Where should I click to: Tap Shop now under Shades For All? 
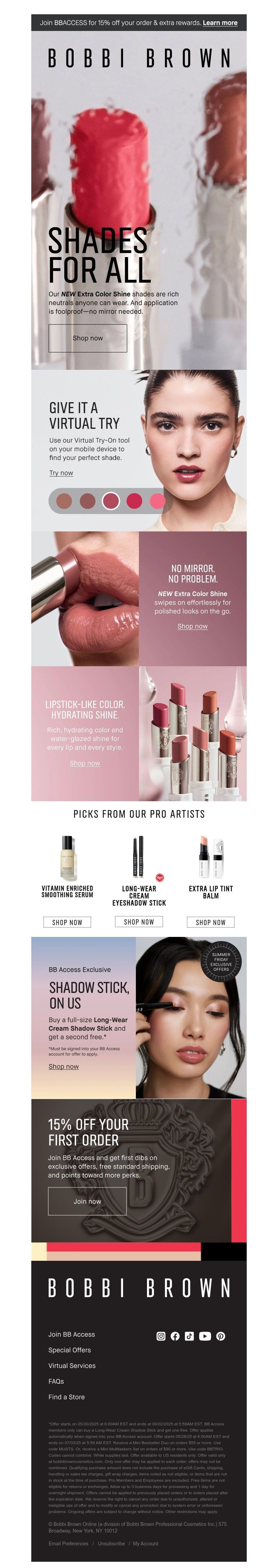(88, 338)
